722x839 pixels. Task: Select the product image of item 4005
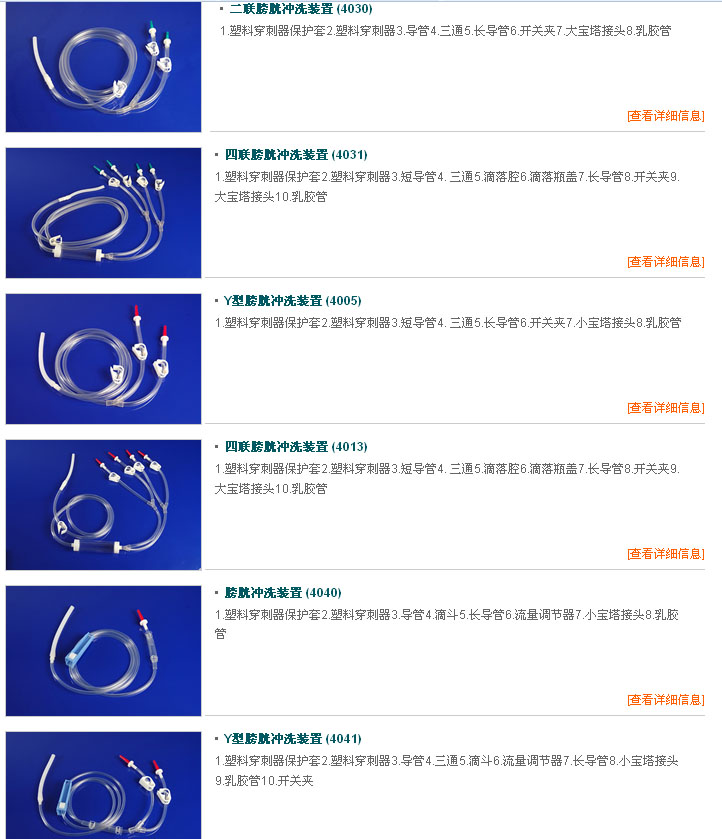tap(103, 359)
